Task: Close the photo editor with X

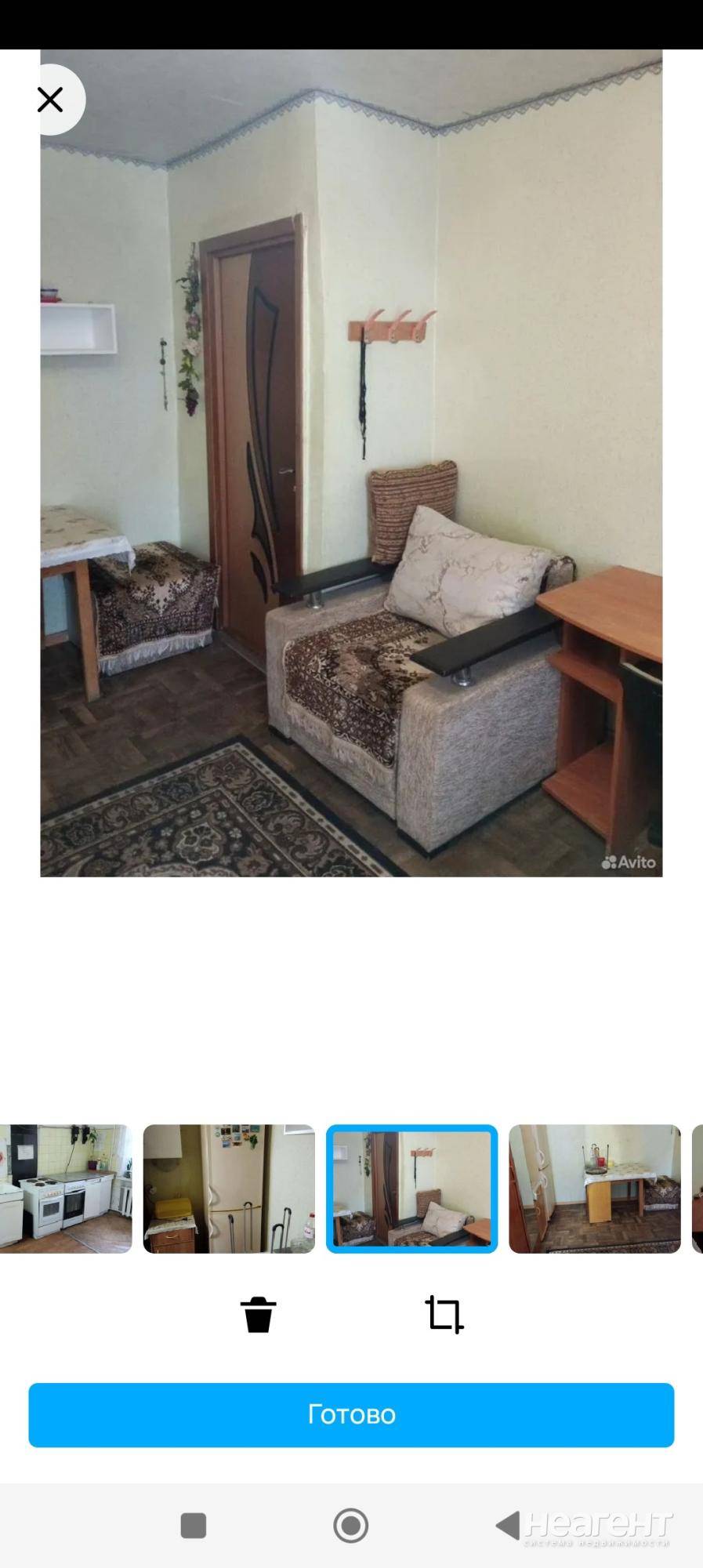Action: (x=50, y=100)
